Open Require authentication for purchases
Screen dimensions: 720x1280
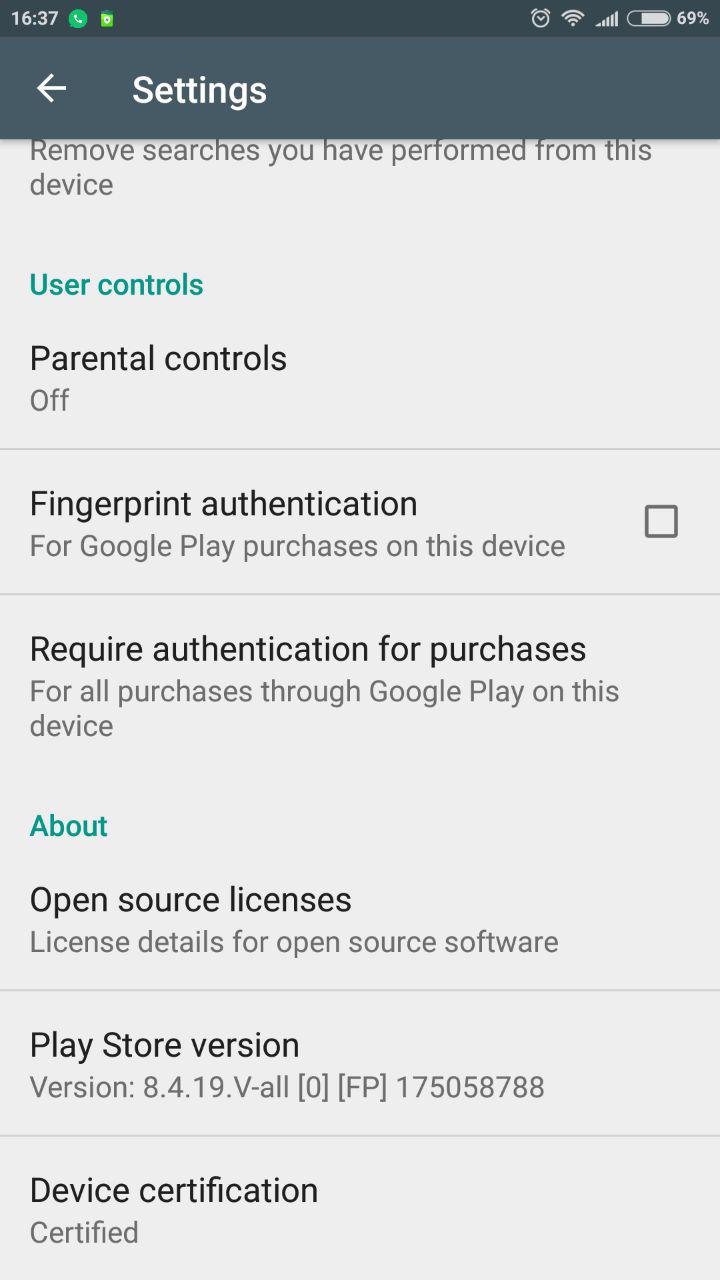(x=360, y=685)
